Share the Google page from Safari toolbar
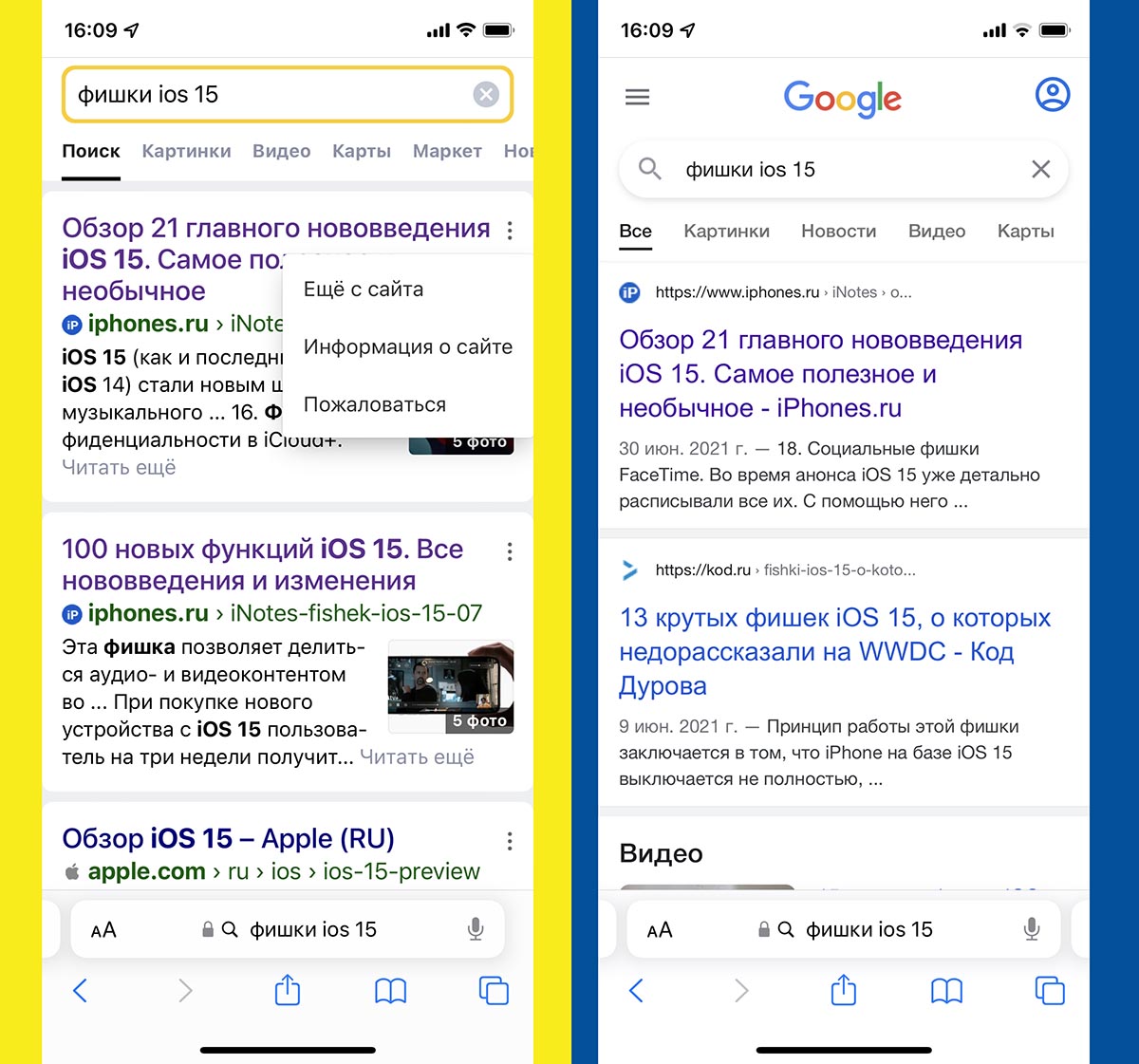Image resolution: width=1139 pixels, height=1064 pixels. [843, 991]
